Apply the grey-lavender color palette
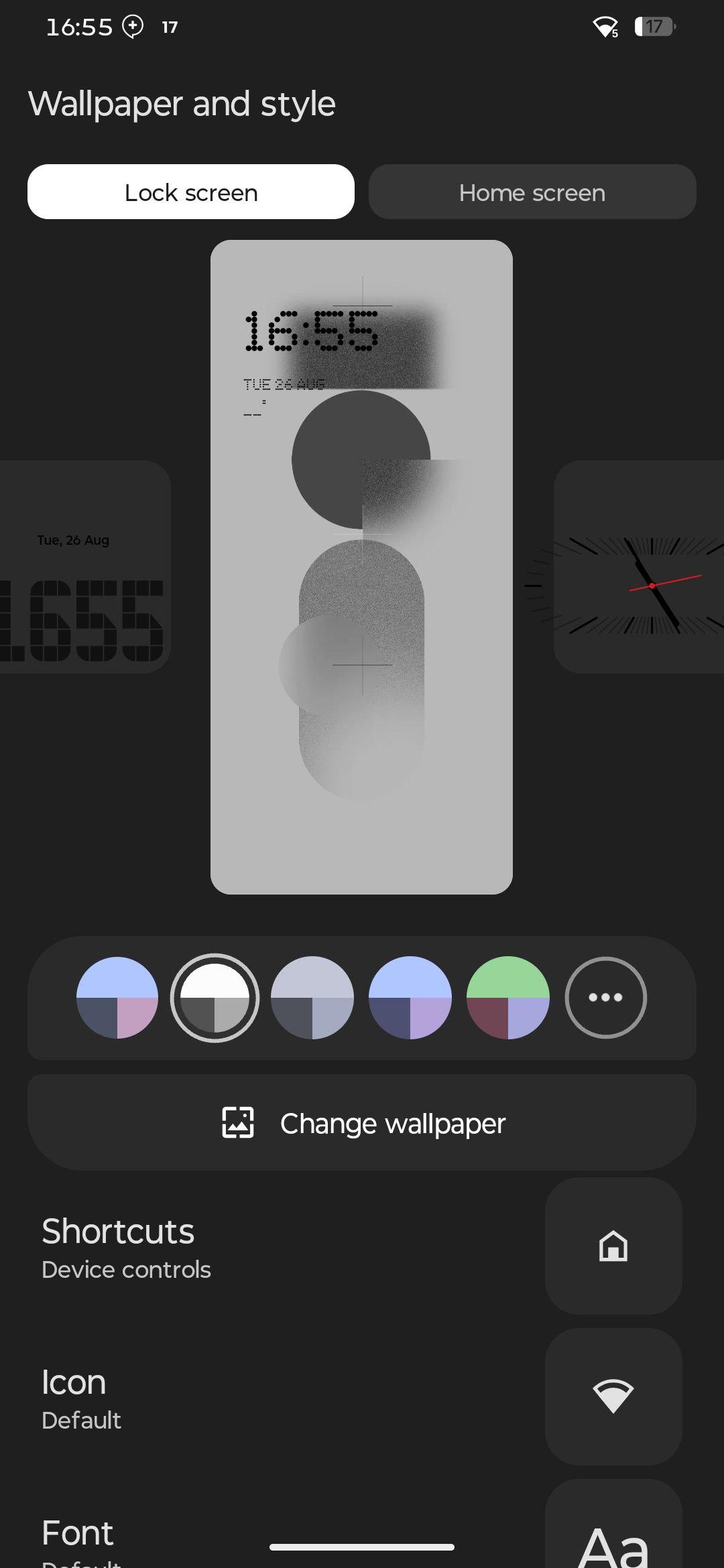Viewport: 724px width, 1568px height. [x=312, y=998]
